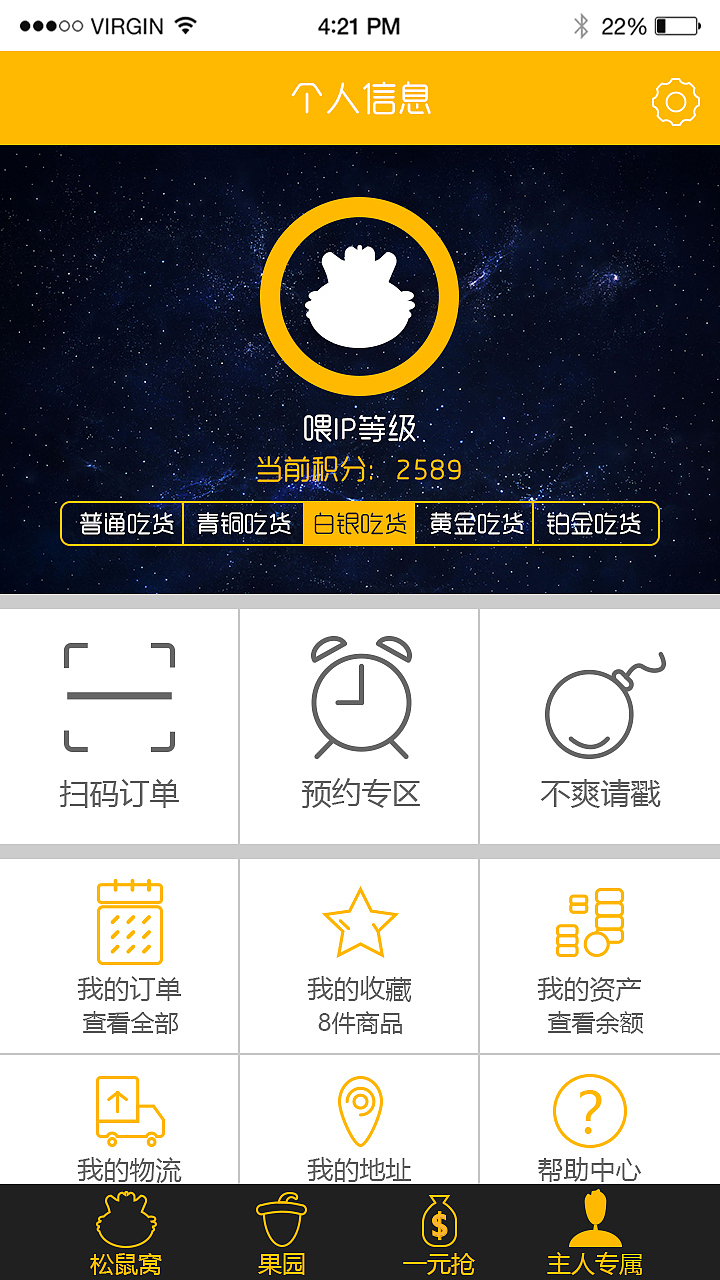Select the 青铜吃货 level option
The image size is (720, 1280).
(242, 523)
